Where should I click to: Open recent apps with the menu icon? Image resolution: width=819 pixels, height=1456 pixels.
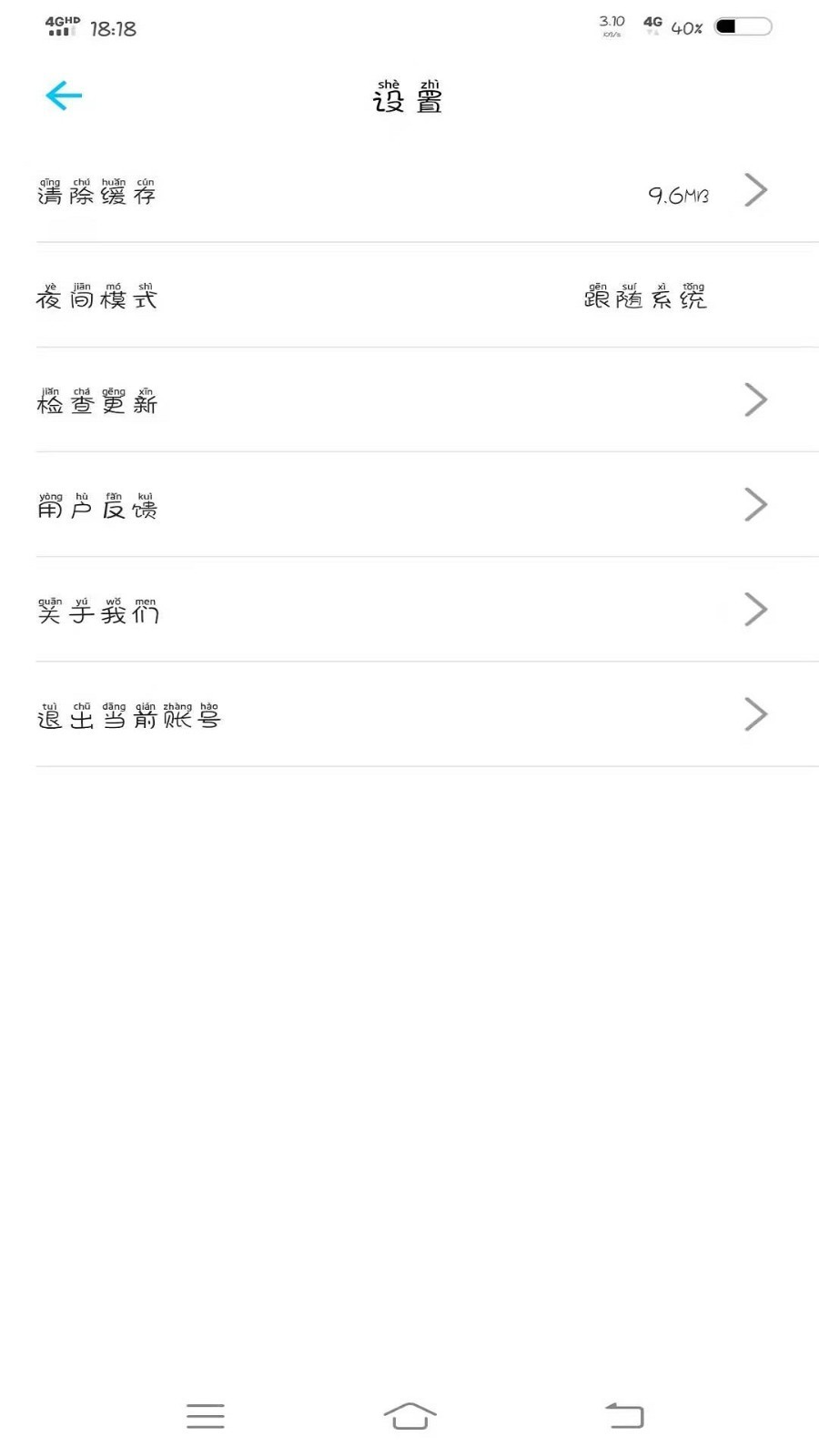(x=205, y=1416)
